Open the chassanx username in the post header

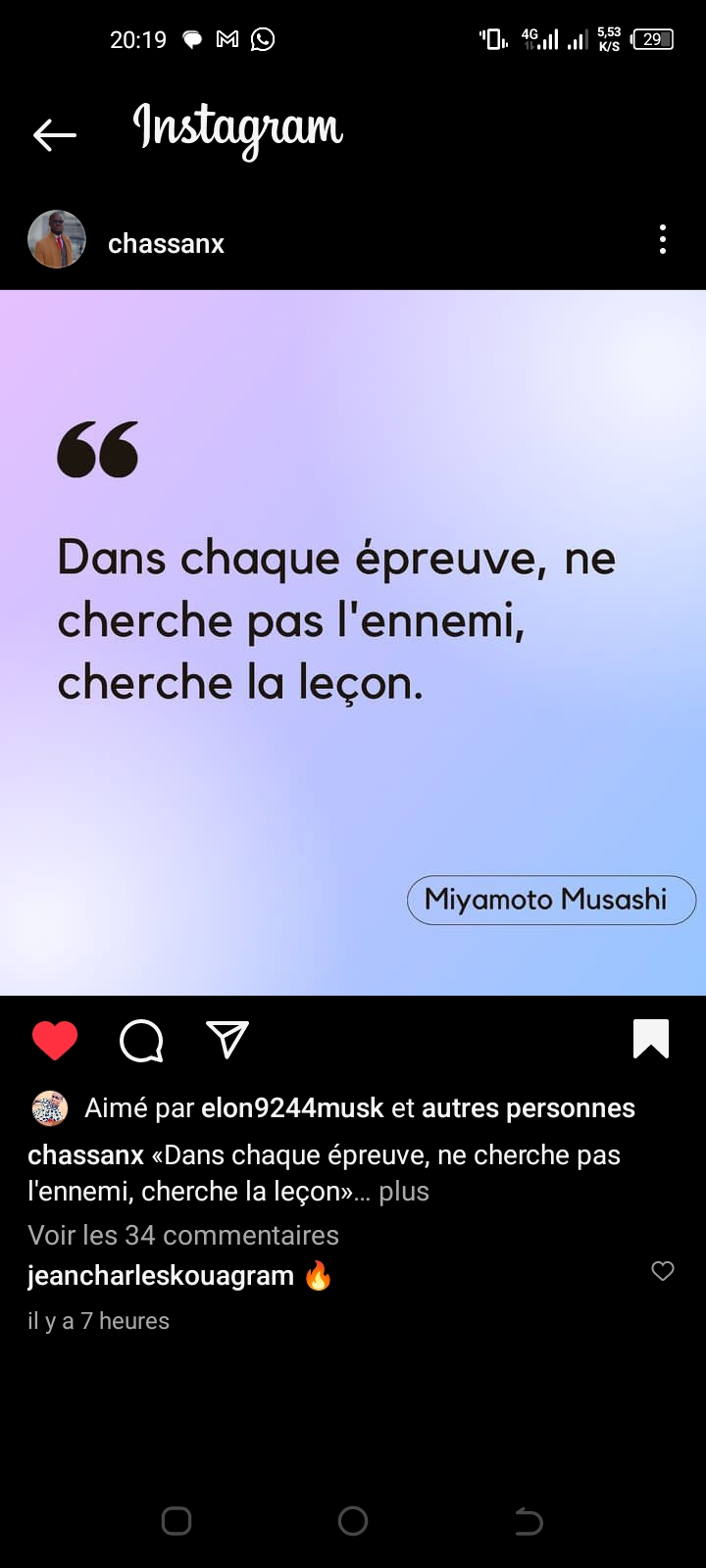[166, 244]
